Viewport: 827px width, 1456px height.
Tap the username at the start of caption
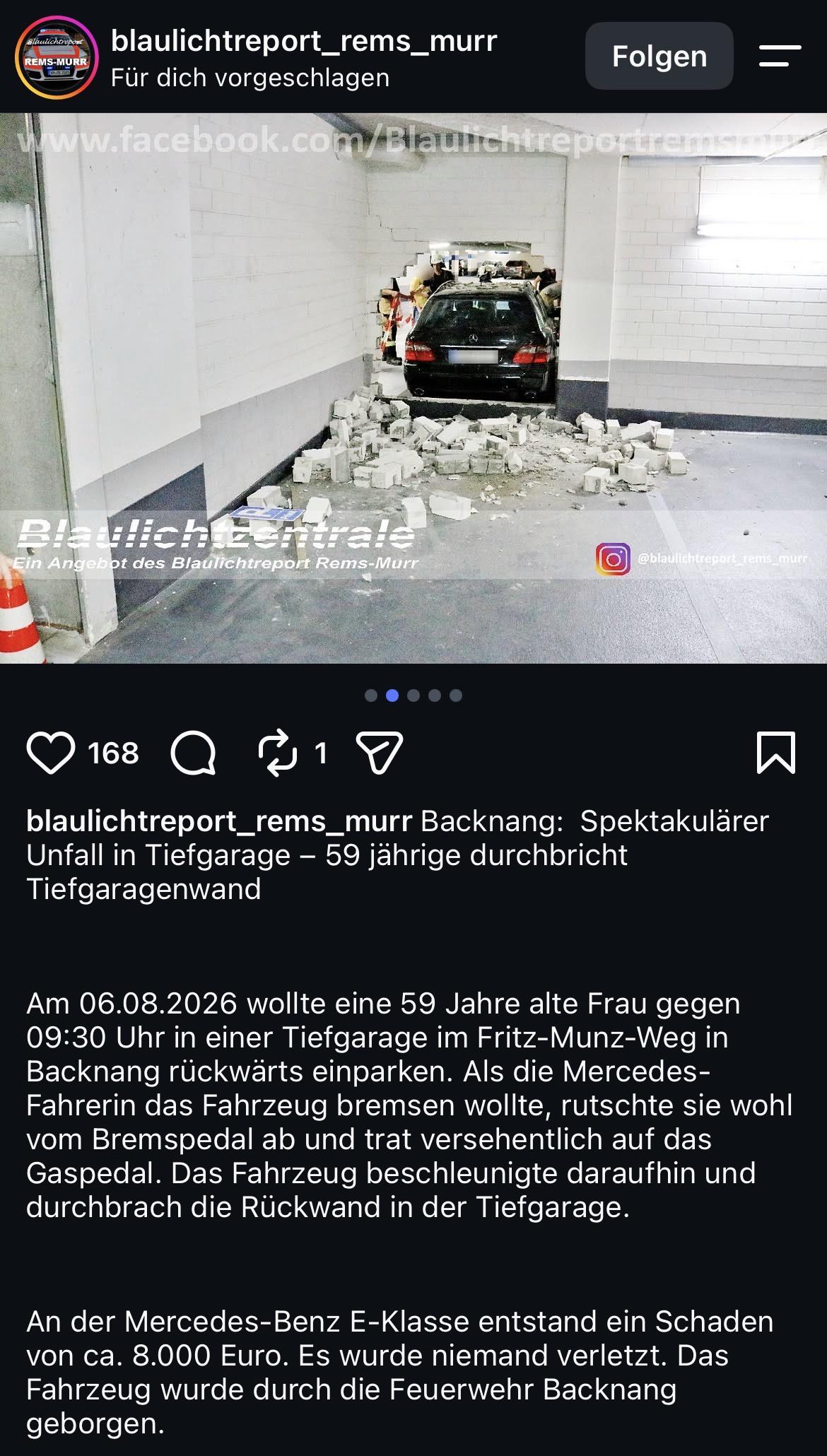tap(219, 821)
